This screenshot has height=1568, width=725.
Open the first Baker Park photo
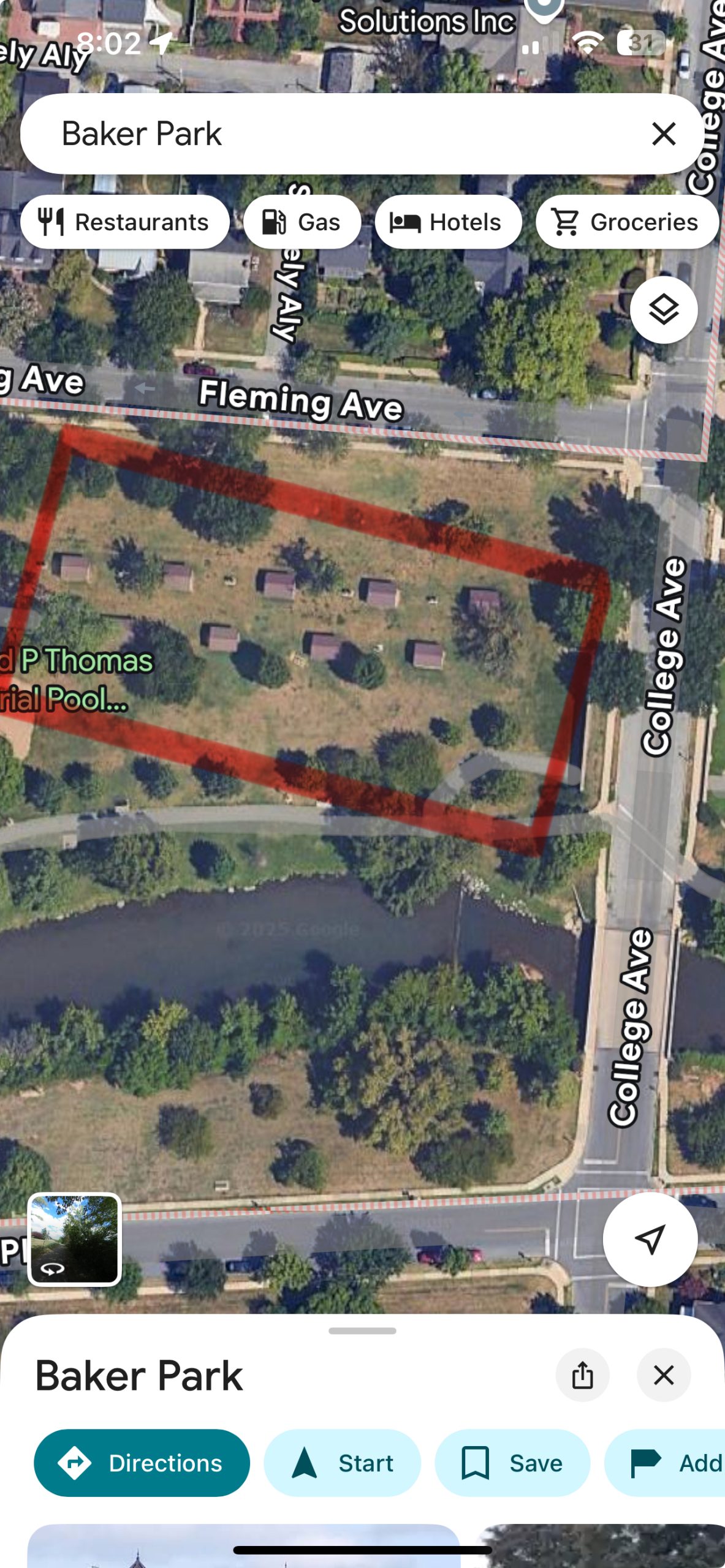(243, 1547)
